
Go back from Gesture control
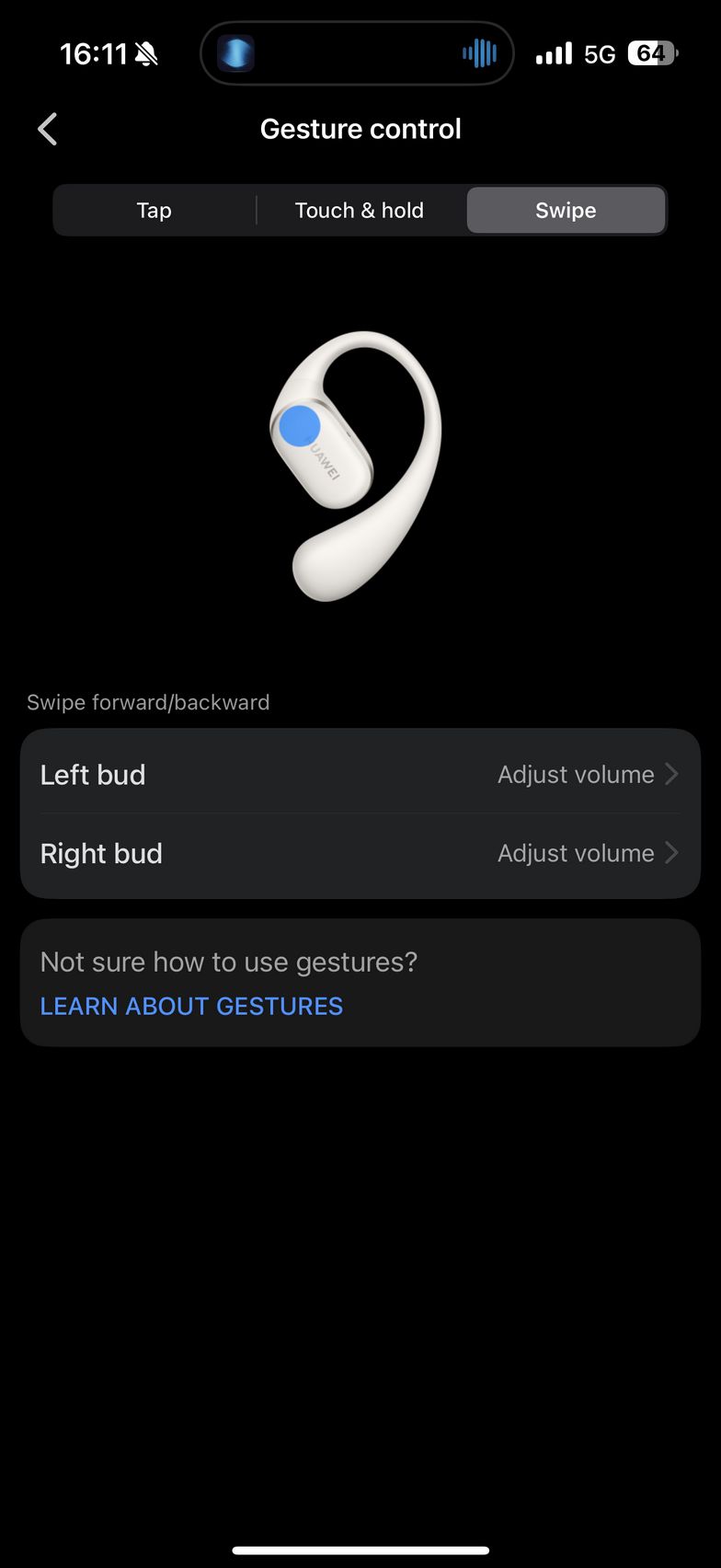click(48, 130)
